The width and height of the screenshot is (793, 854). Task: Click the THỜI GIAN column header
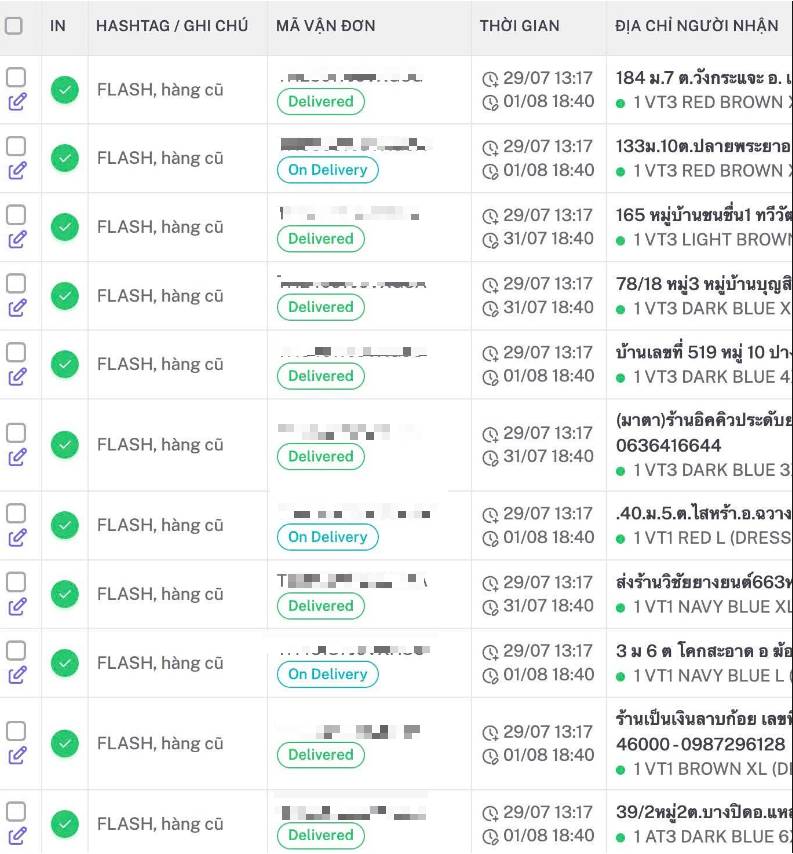point(520,26)
